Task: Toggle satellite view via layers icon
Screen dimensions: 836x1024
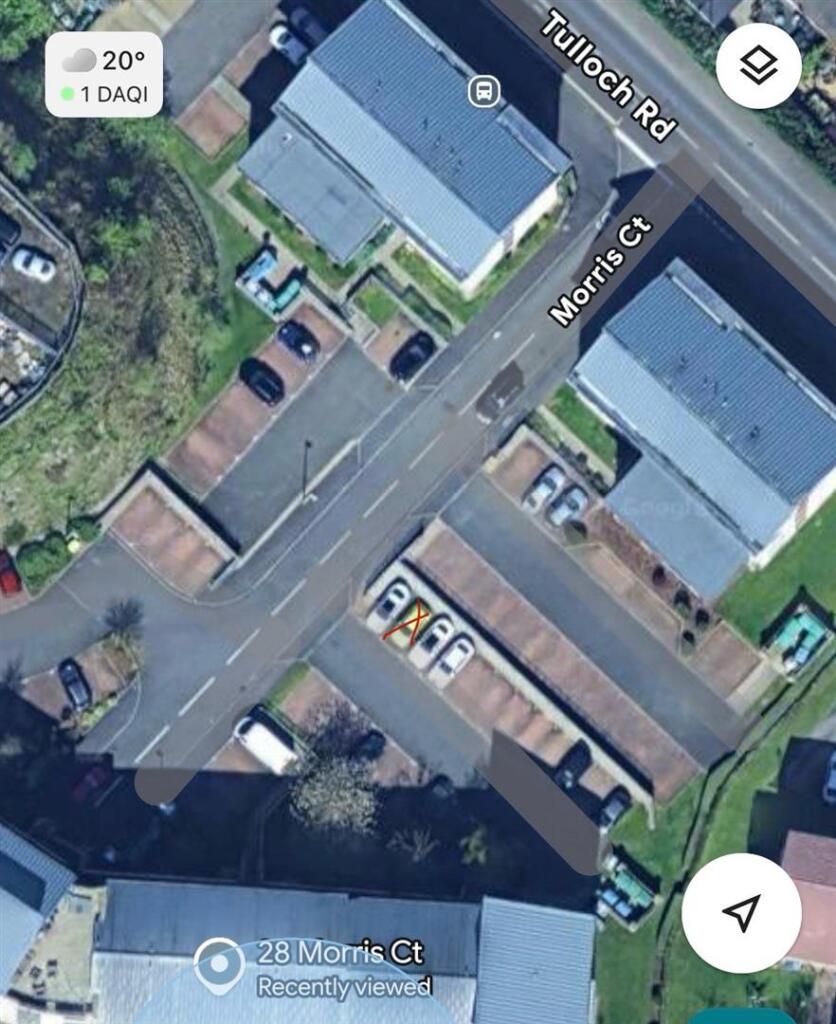Action: coord(760,65)
